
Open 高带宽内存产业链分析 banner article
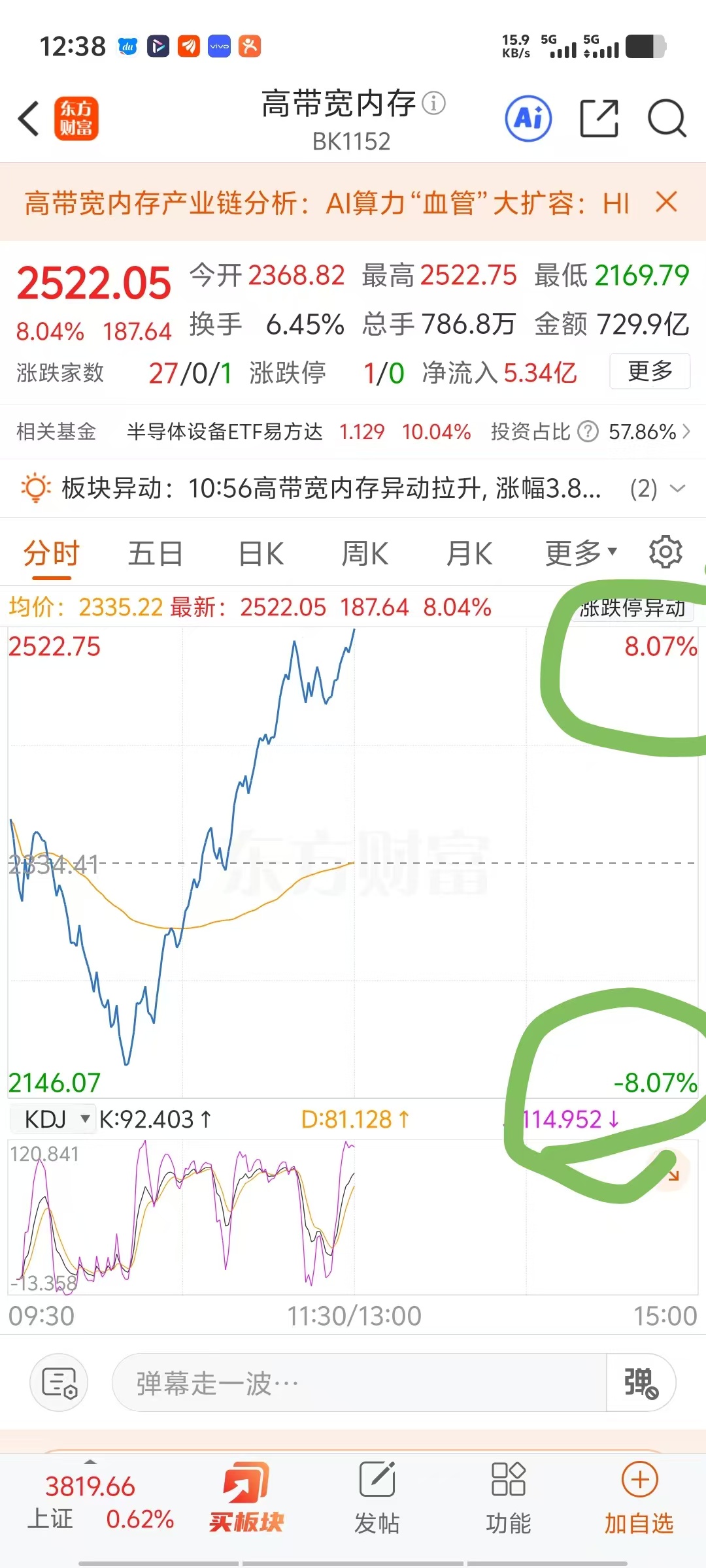coord(327,203)
